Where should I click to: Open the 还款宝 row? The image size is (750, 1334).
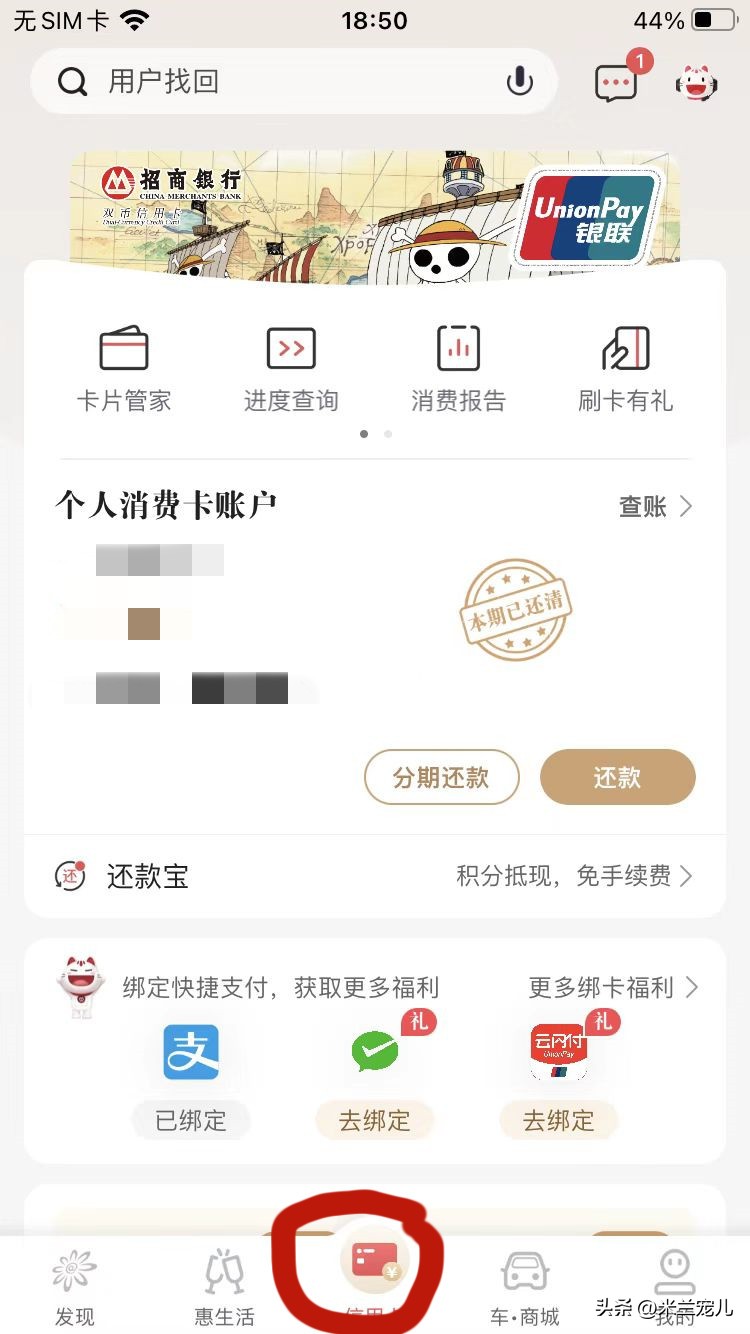(375, 877)
